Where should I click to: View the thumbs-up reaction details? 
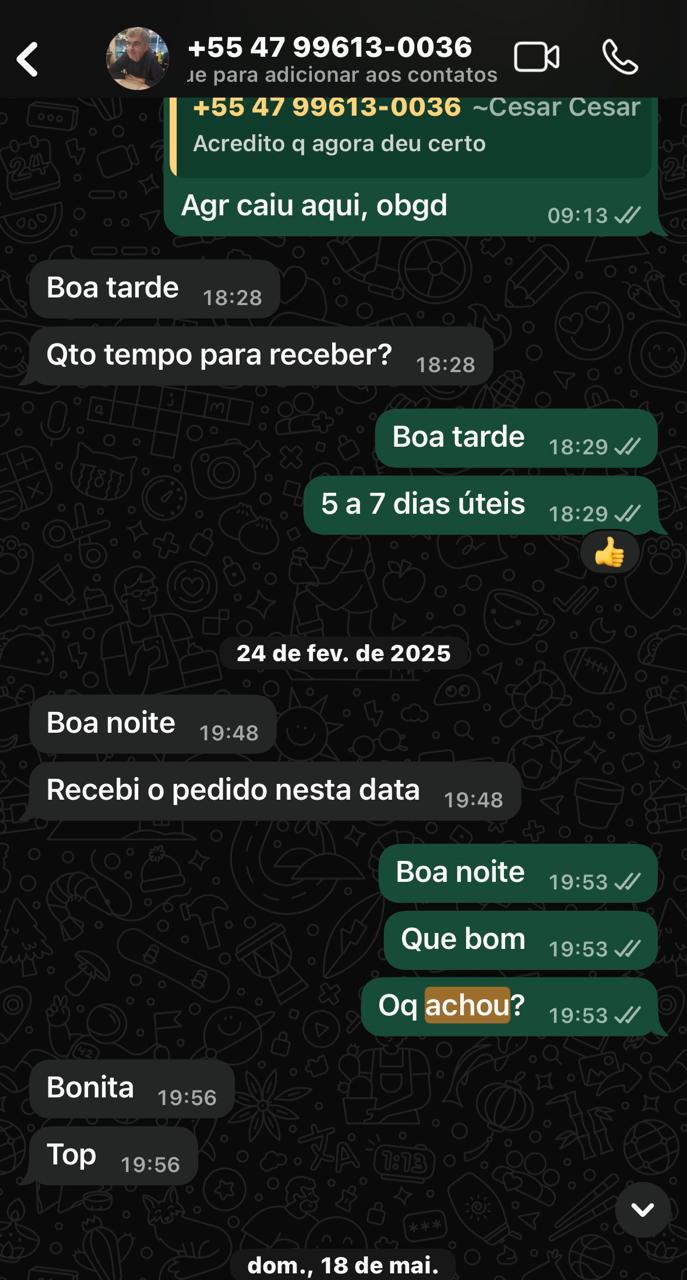pos(609,552)
